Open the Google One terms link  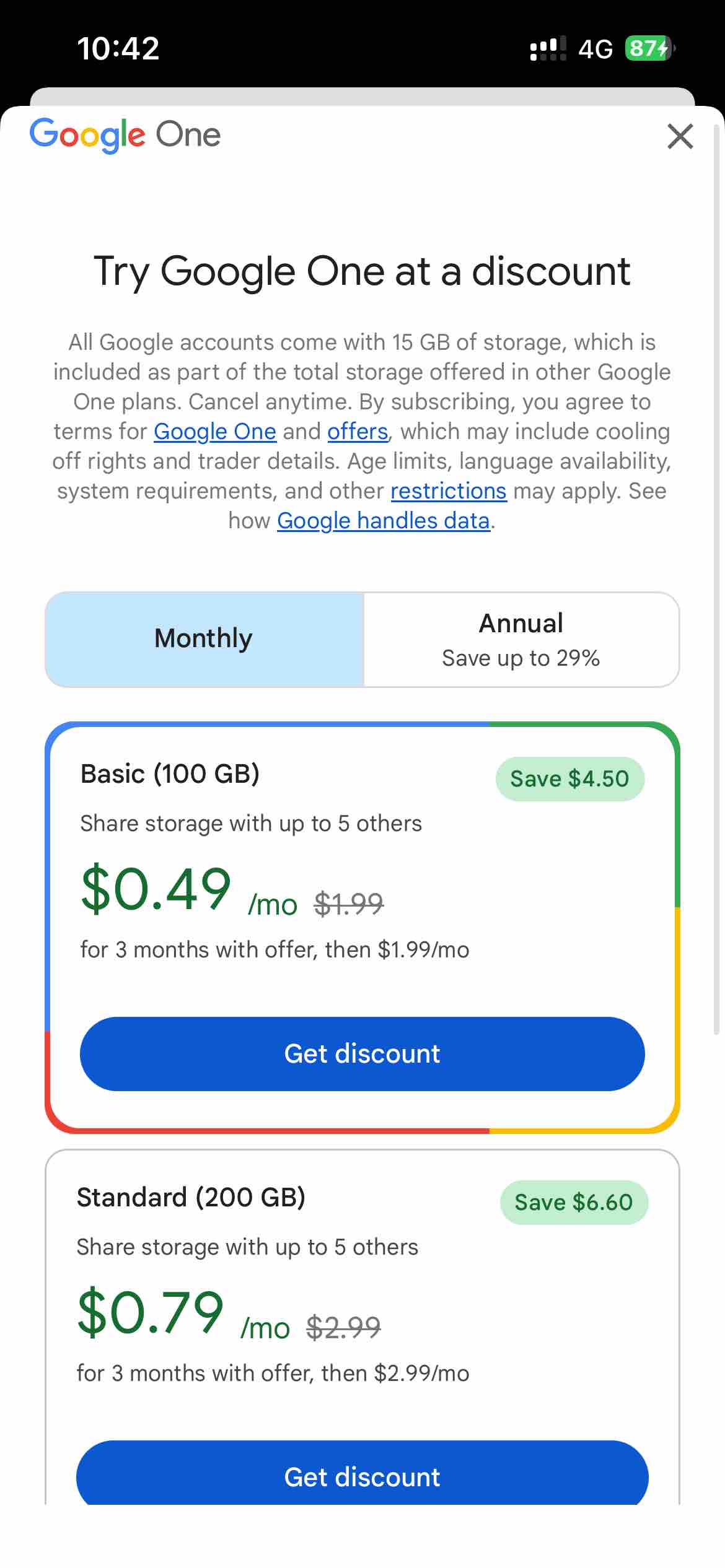[215, 431]
